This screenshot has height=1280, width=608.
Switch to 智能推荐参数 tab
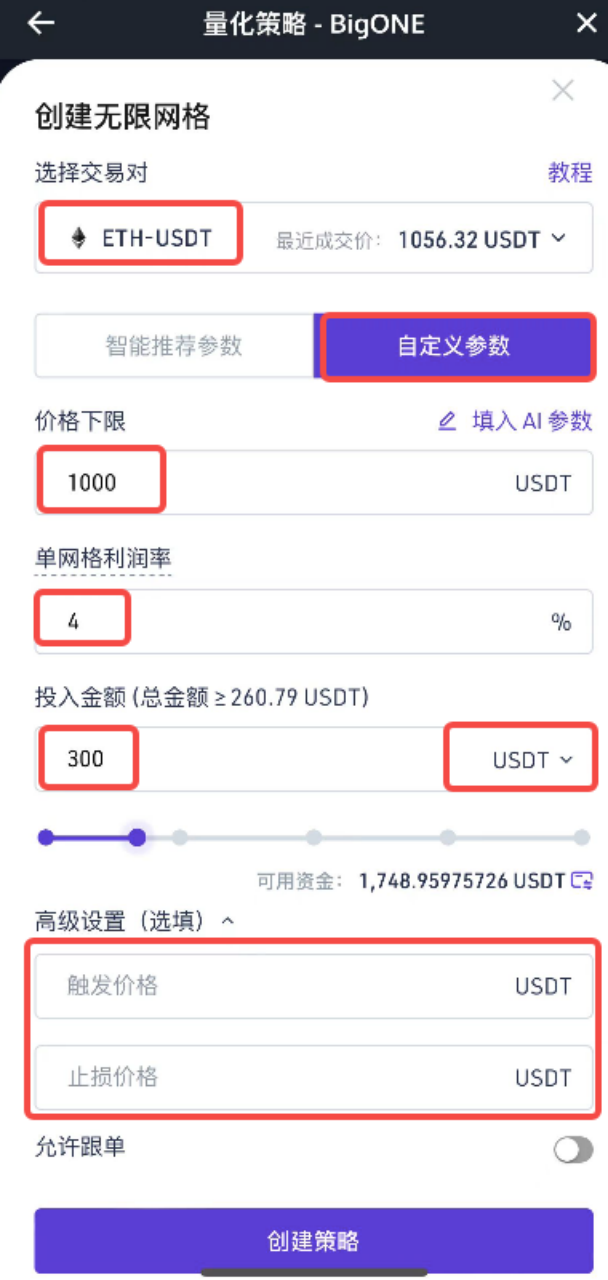[x=174, y=346]
